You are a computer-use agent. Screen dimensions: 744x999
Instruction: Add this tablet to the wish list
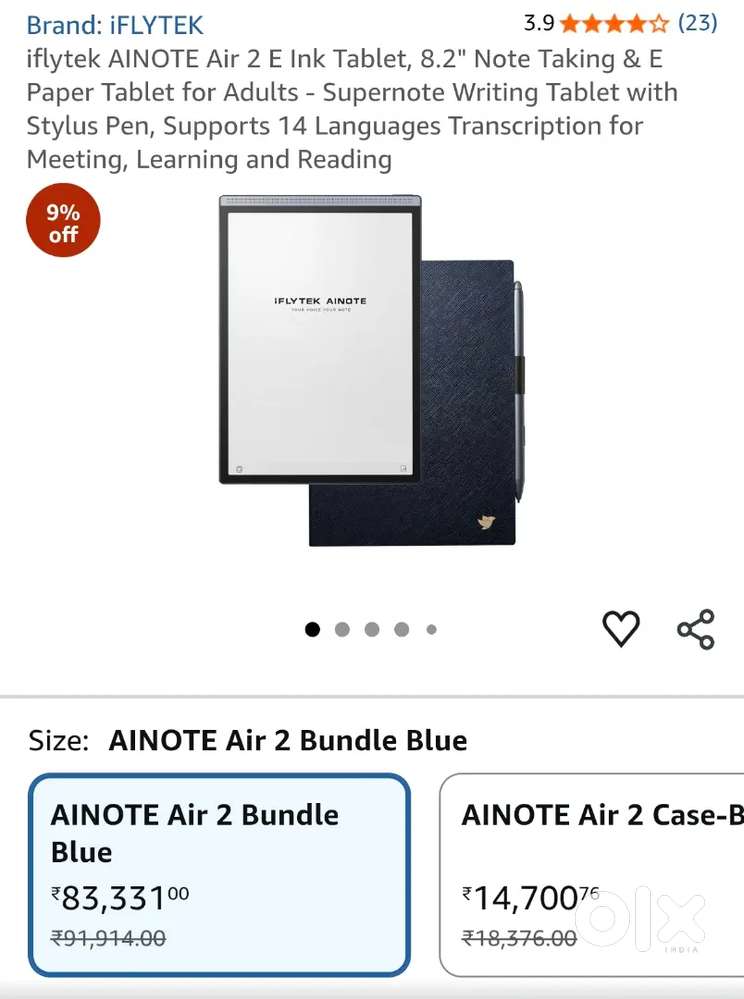pos(620,628)
